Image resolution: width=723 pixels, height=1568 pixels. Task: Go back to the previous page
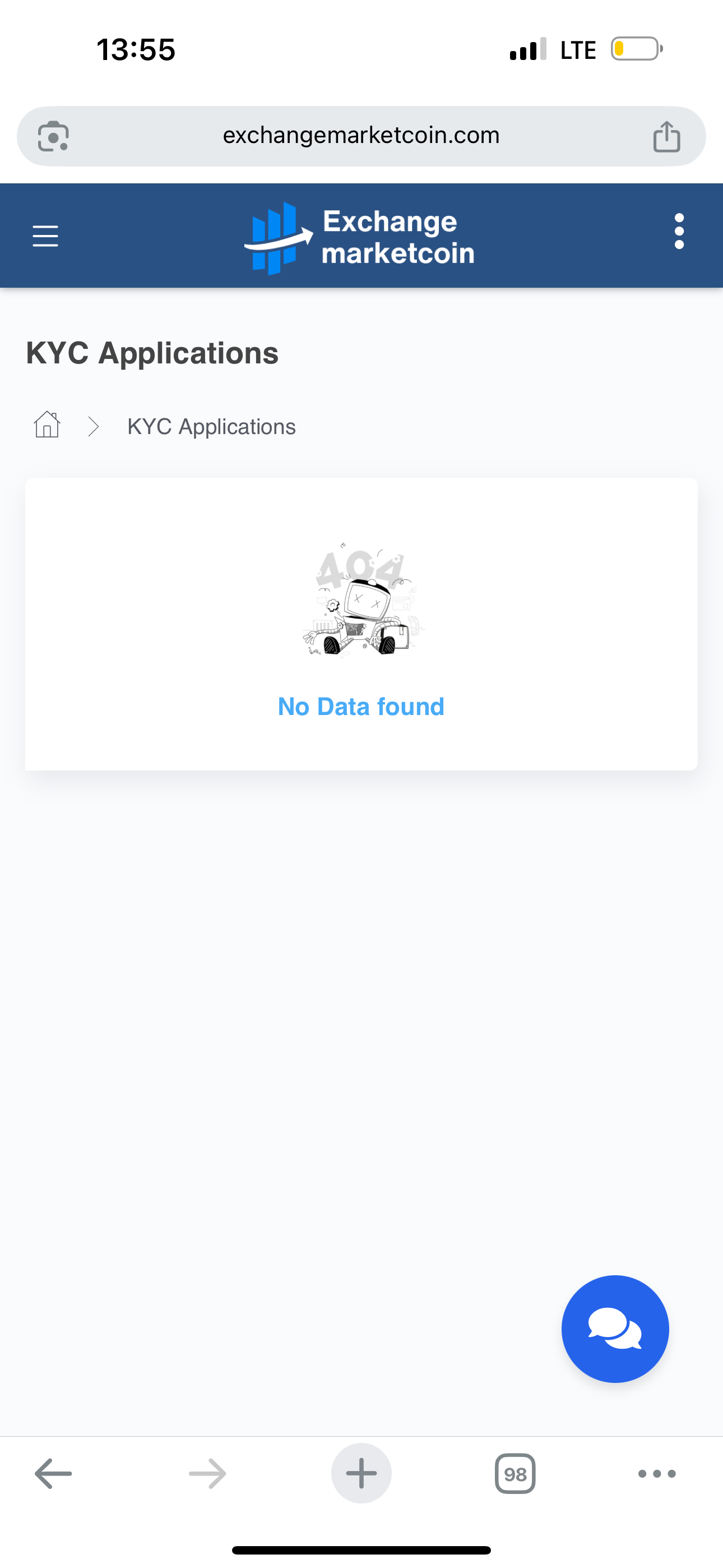pos(54,1474)
